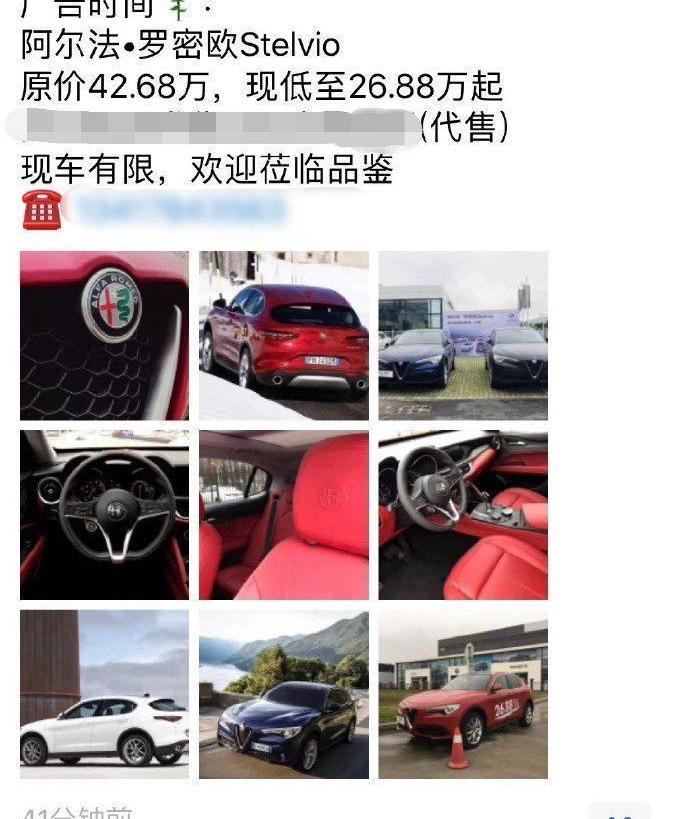Open the Alfa Romeo badge close-up photo
The image size is (690, 819).
104,335
